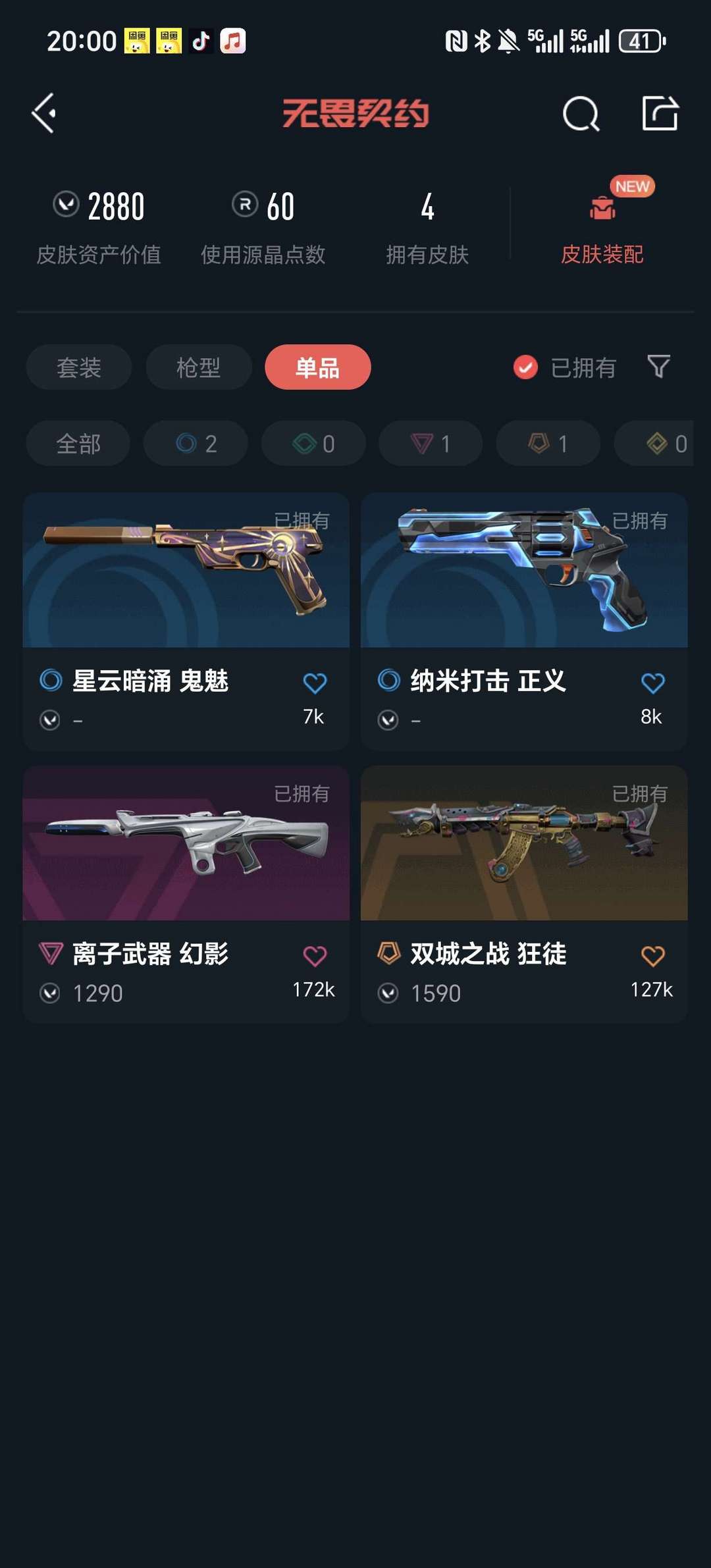Filter by pink triangle tier with 1

[431, 444]
